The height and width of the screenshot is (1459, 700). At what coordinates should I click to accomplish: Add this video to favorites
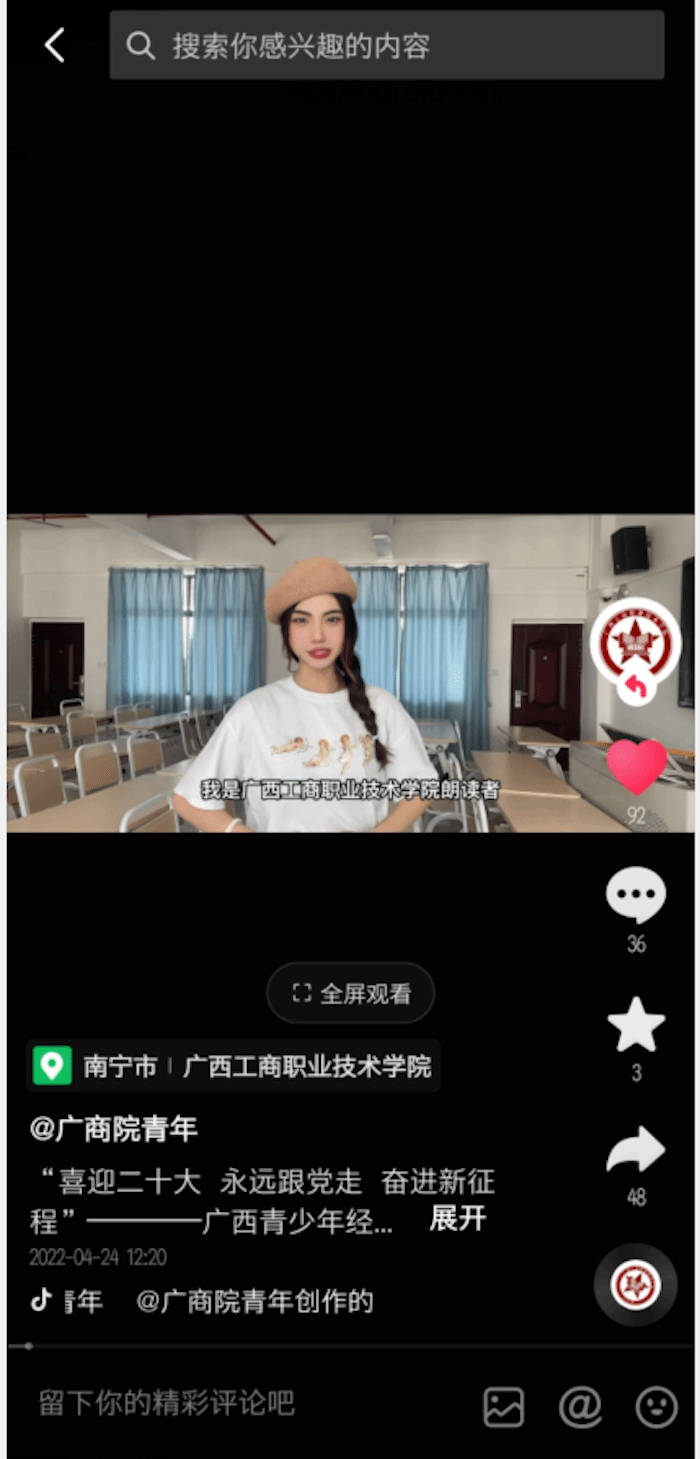click(x=636, y=1026)
